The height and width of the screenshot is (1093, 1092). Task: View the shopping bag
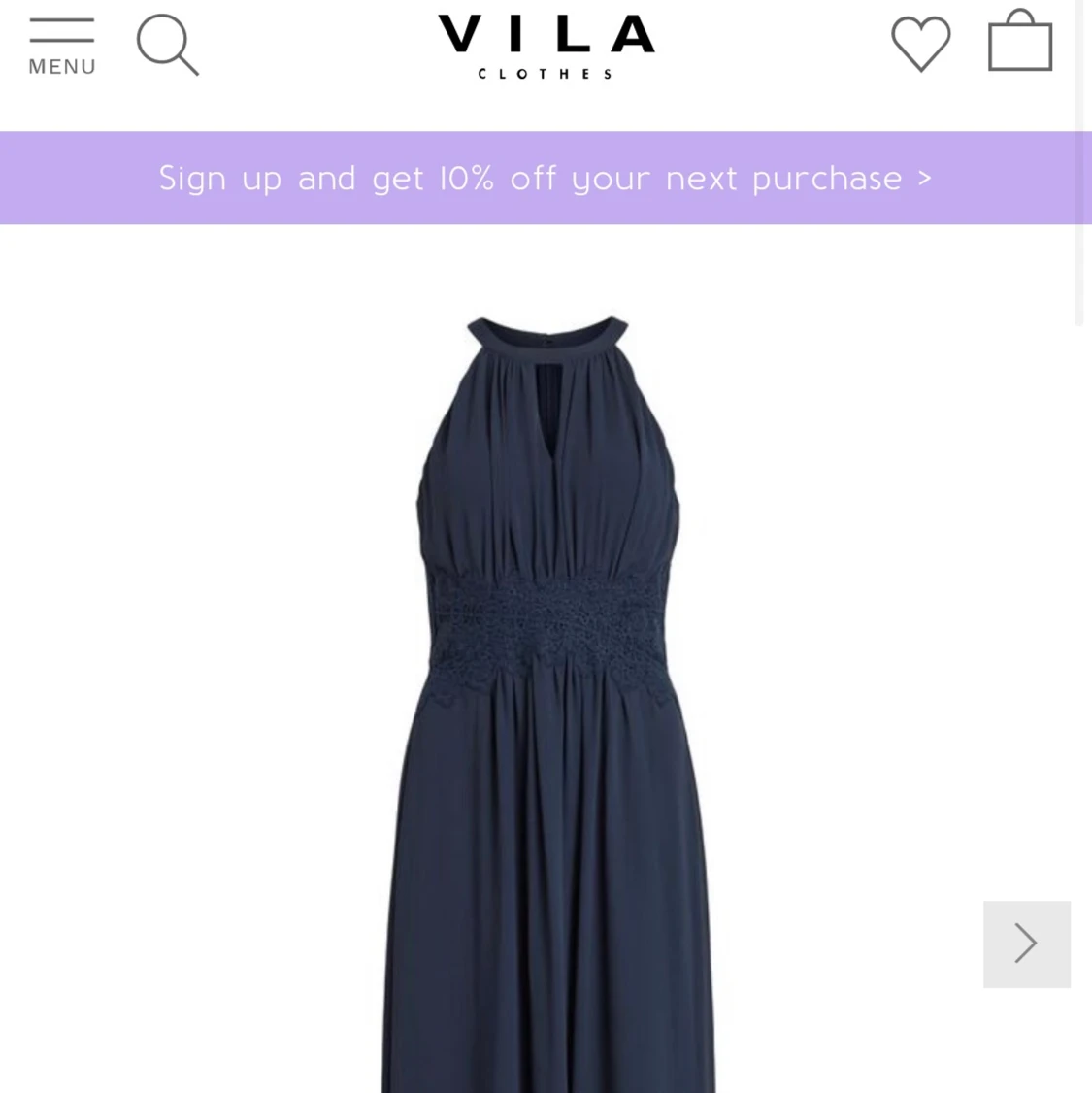click(1019, 42)
